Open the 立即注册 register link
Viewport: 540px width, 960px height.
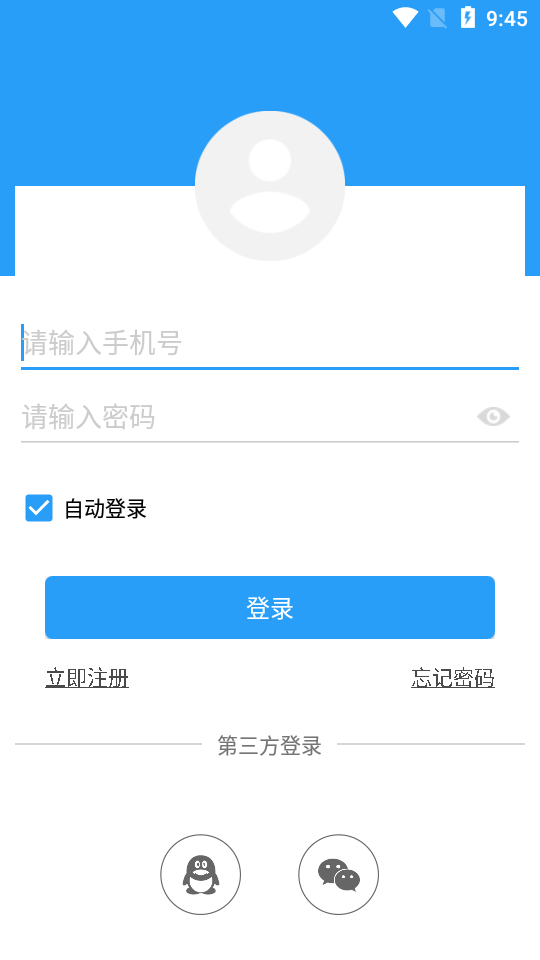coord(87,678)
